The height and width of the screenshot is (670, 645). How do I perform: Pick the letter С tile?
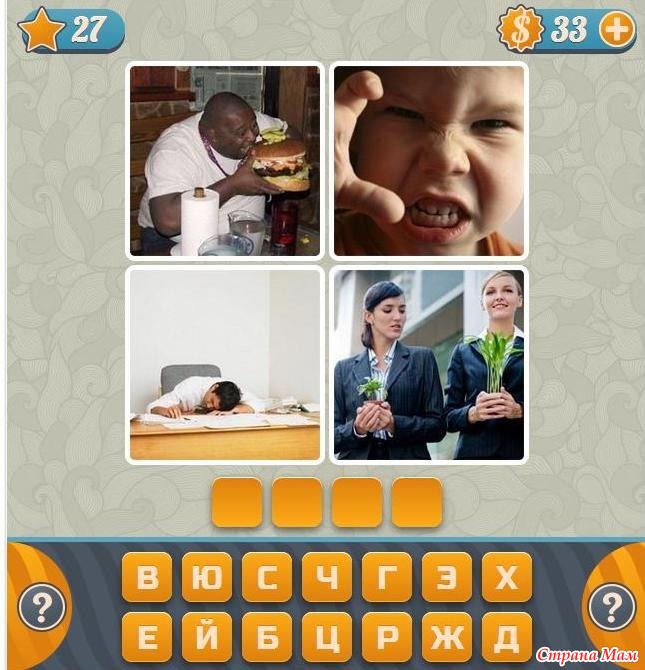[267, 578]
